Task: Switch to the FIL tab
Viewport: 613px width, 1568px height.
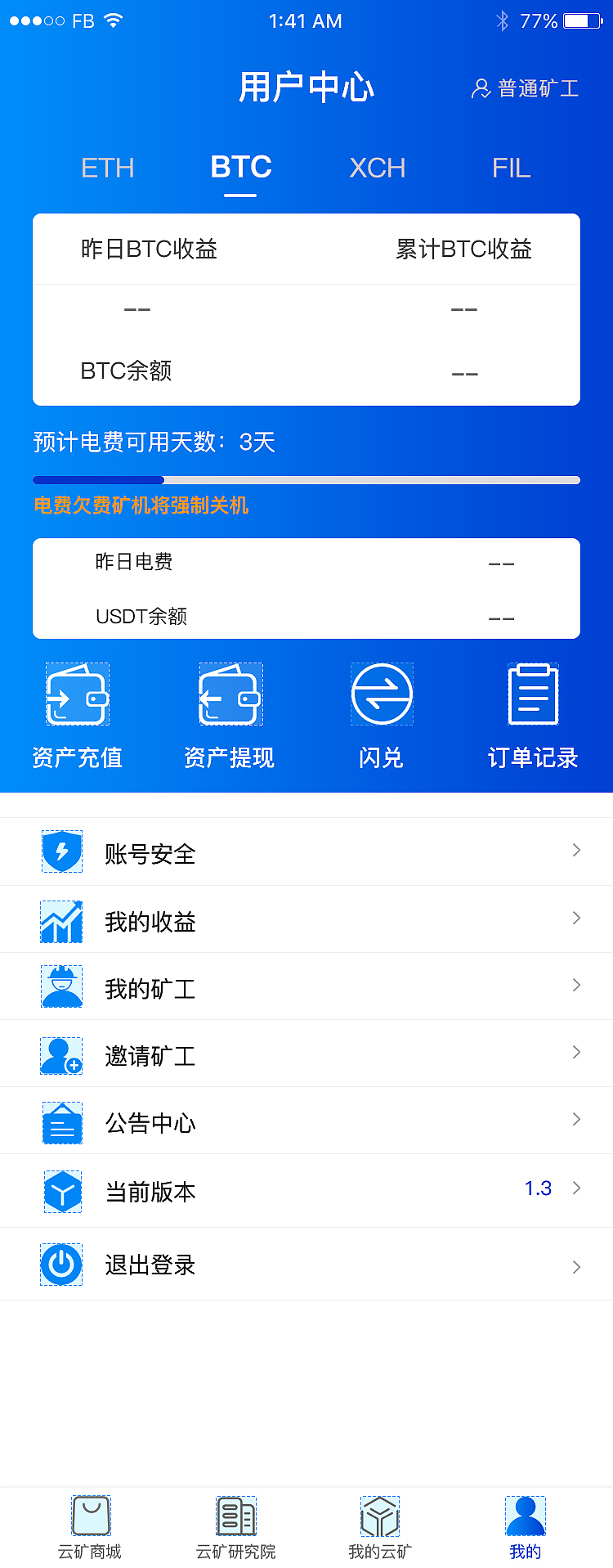Action: click(509, 168)
